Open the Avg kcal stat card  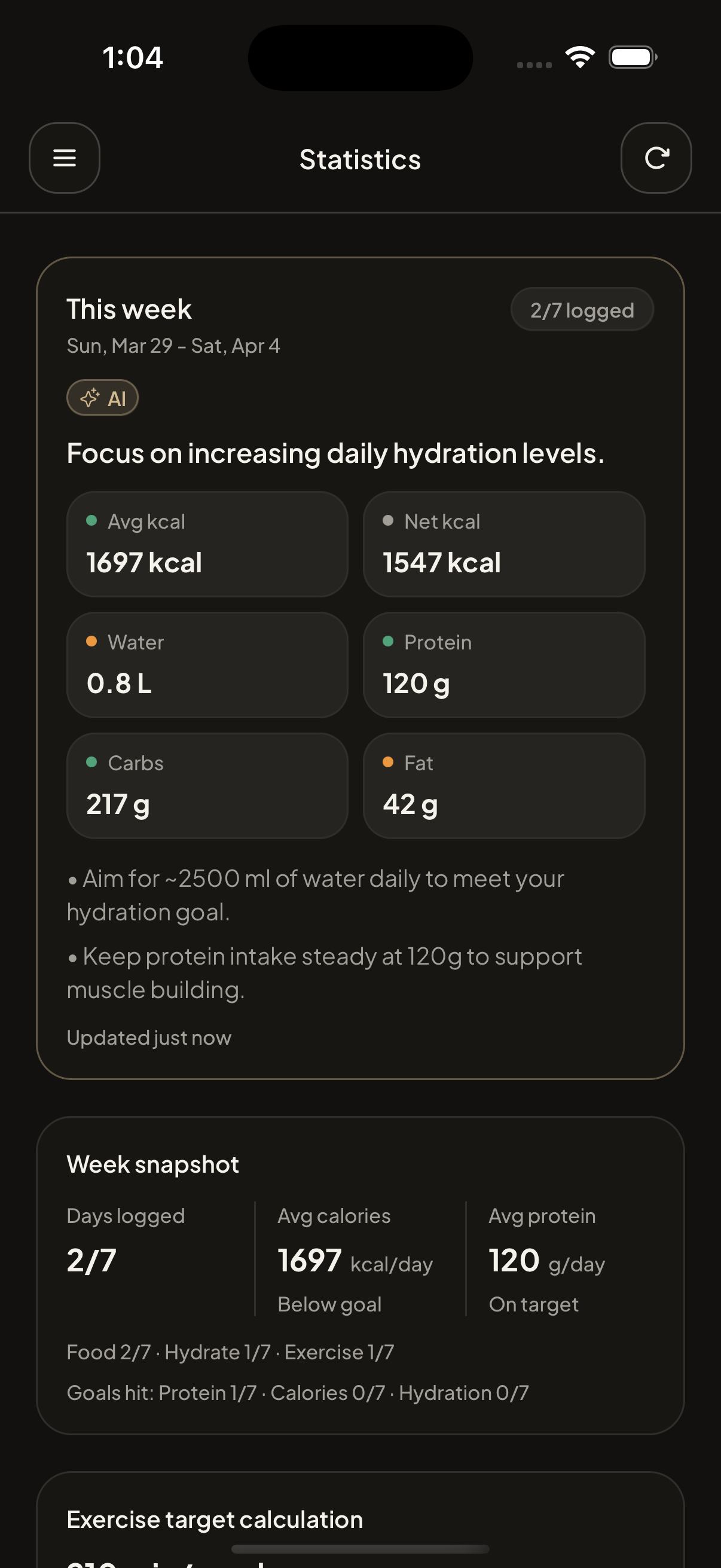pyautogui.click(x=207, y=544)
